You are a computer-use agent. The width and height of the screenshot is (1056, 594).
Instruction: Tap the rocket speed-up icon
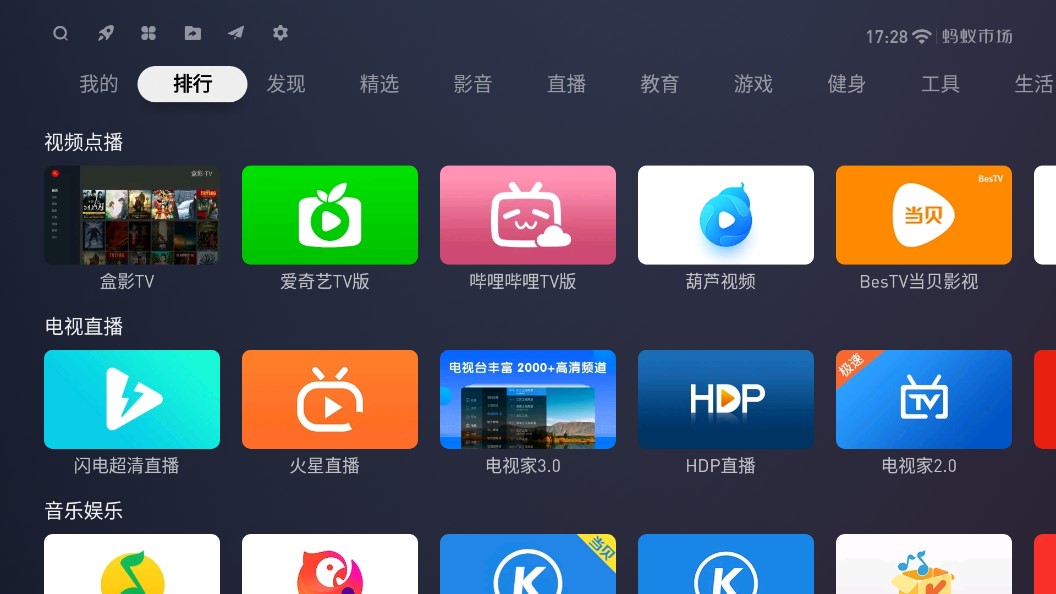pyautogui.click(x=105, y=33)
